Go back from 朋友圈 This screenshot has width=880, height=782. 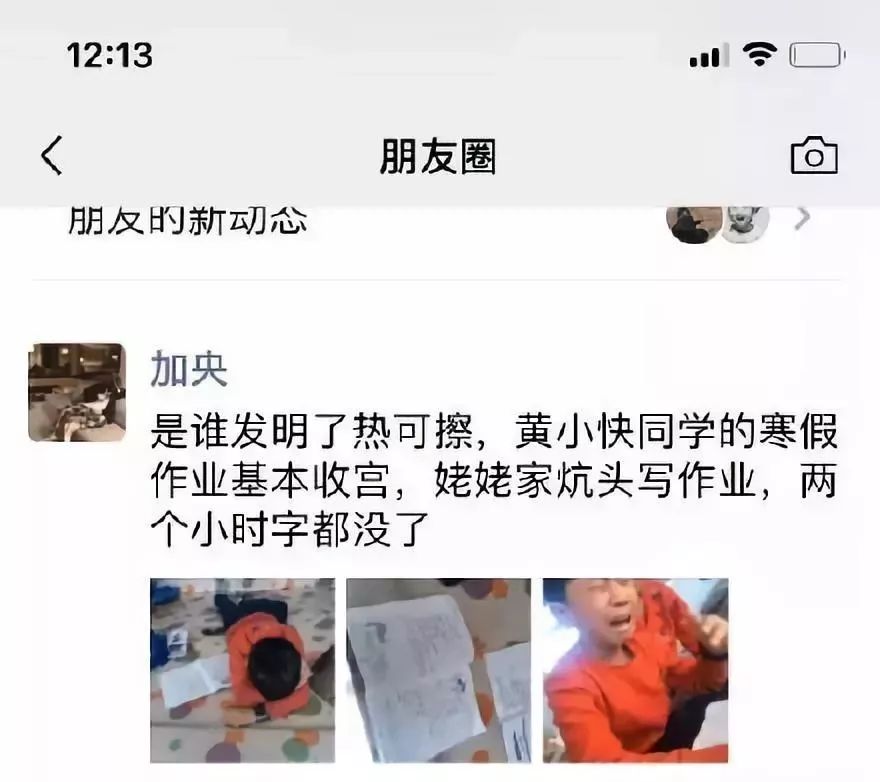tap(52, 156)
